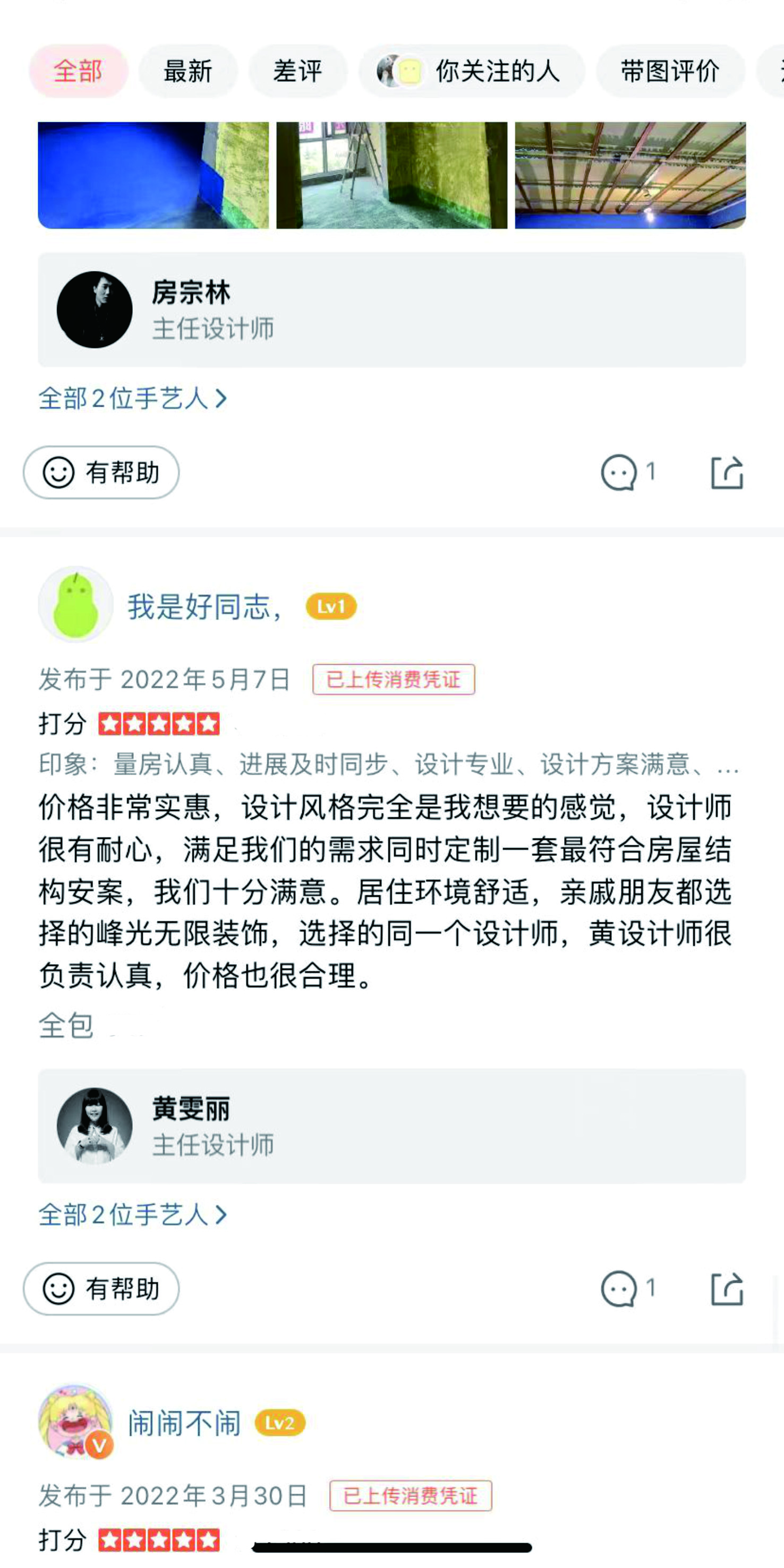
Task: View all 2 手艺人 under 黄雯丽
Action: [132, 1215]
